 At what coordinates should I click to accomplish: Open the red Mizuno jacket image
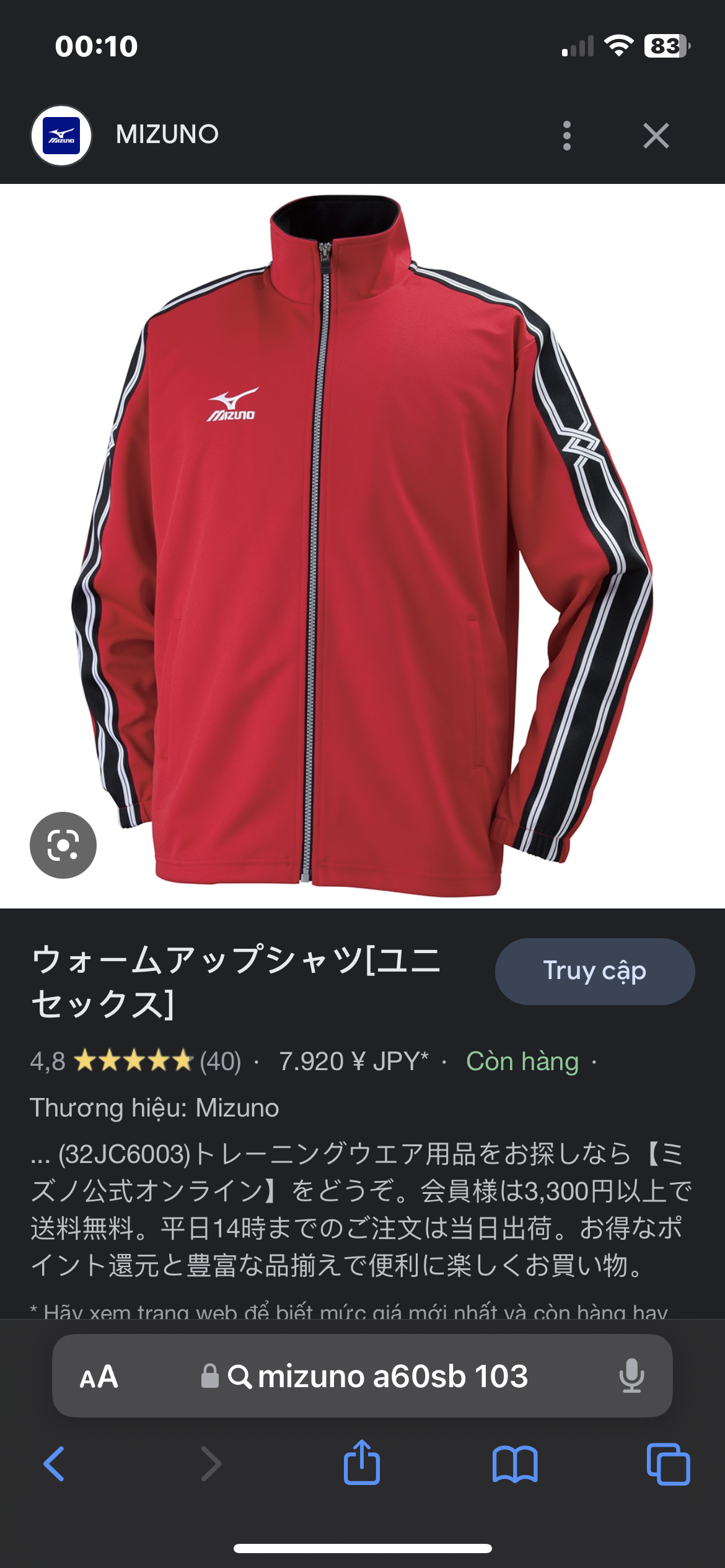[362, 546]
